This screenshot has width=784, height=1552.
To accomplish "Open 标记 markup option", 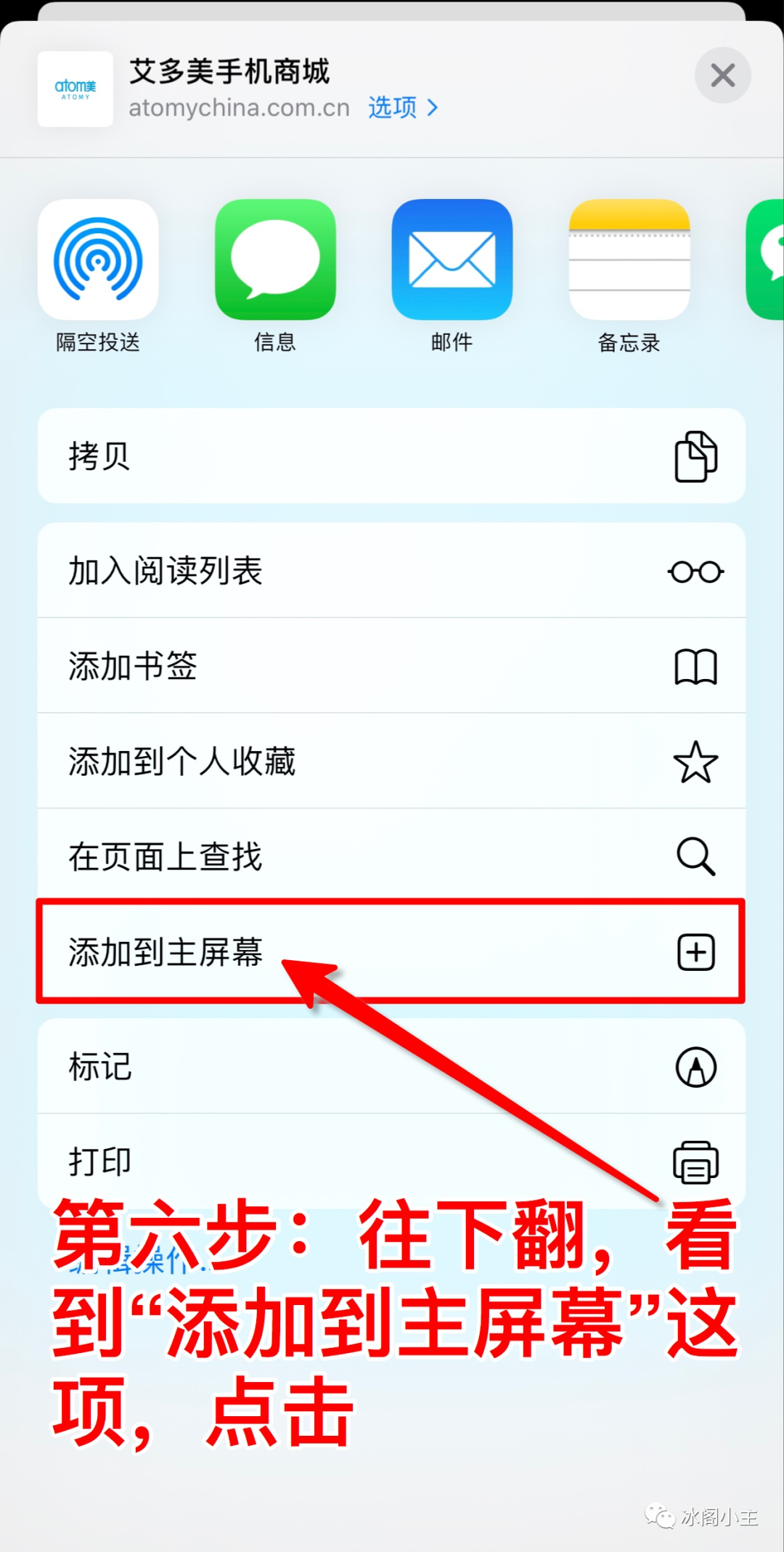I will 391,1066.
